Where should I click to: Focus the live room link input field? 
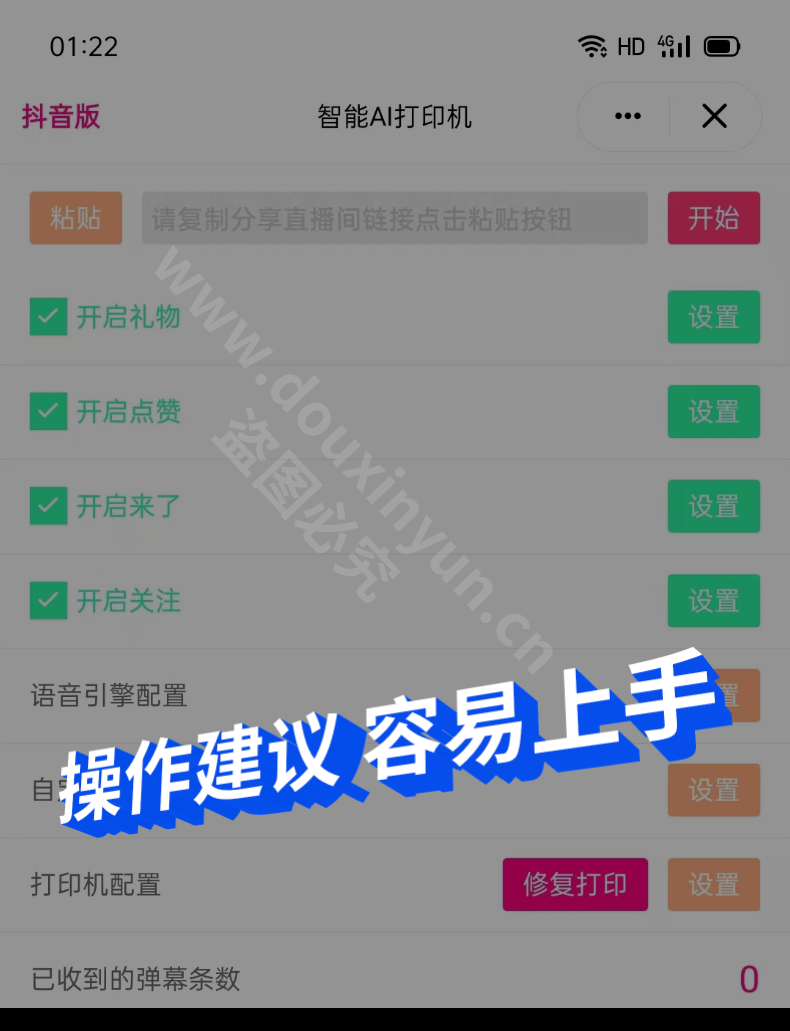394,218
